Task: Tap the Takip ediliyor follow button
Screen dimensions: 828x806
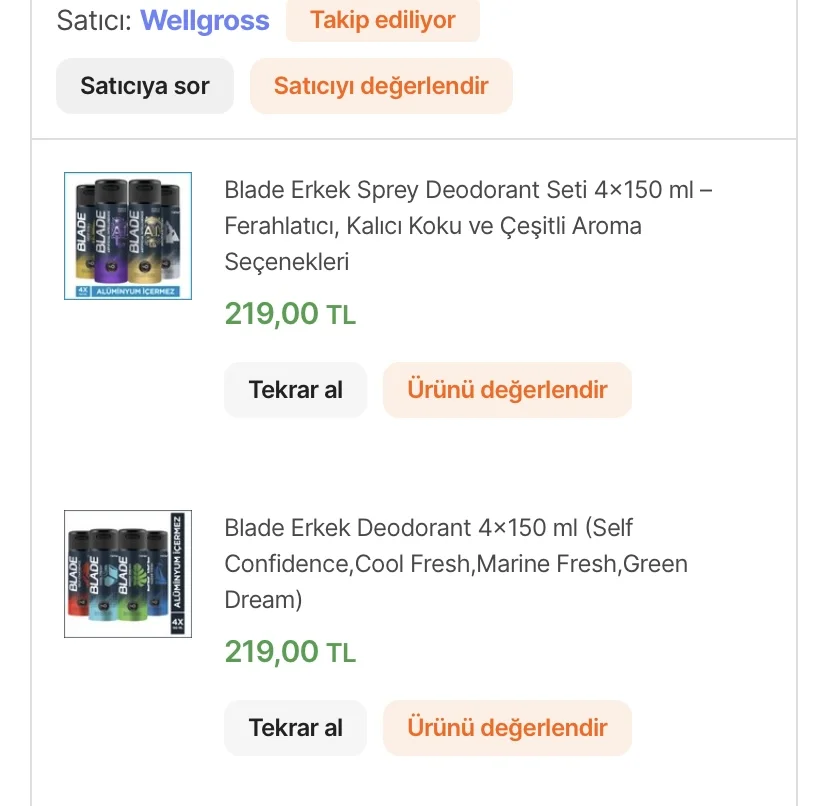Action: [382, 20]
